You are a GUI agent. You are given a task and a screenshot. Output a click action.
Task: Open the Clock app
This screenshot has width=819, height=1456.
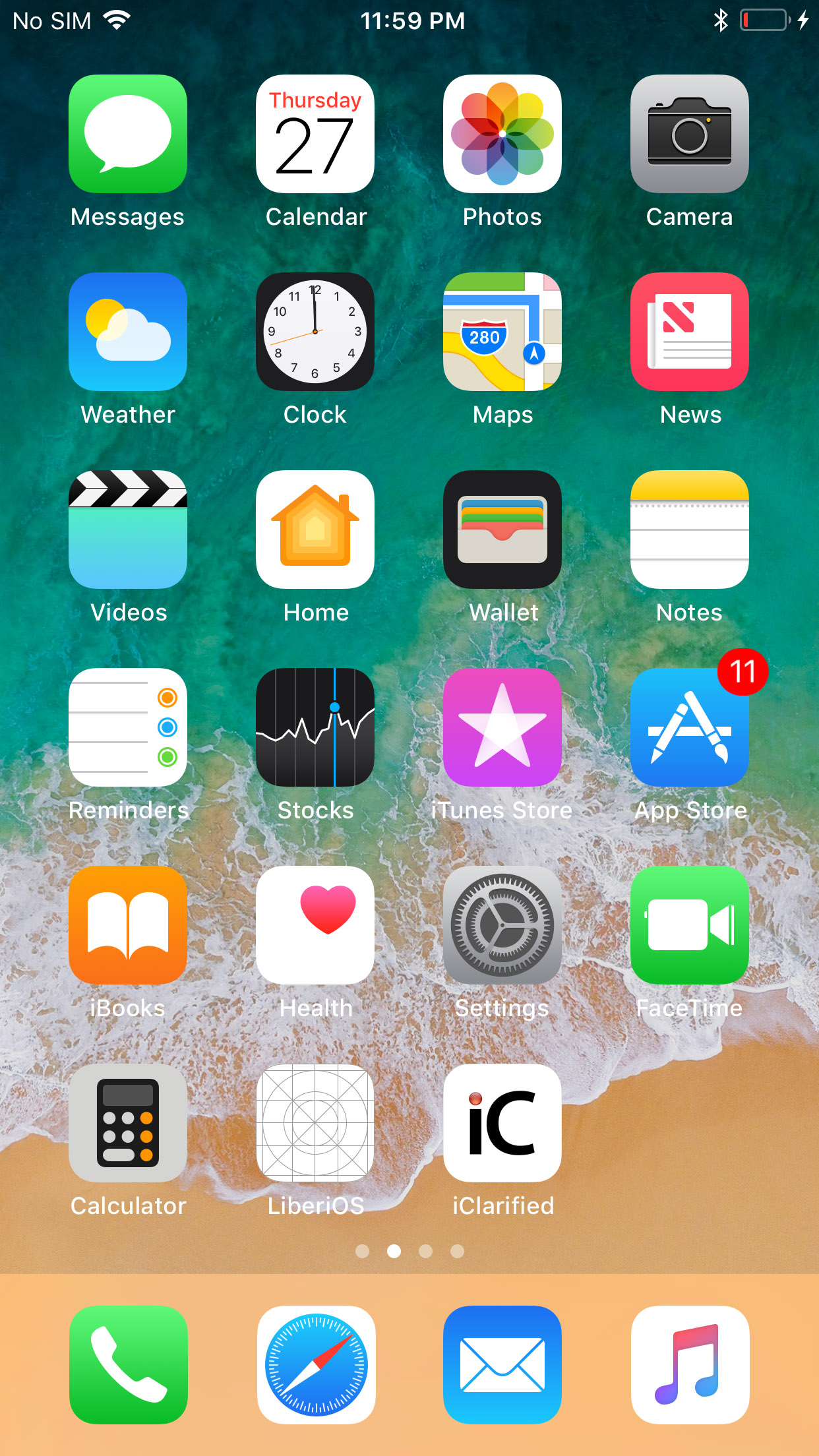pyautogui.click(x=315, y=332)
